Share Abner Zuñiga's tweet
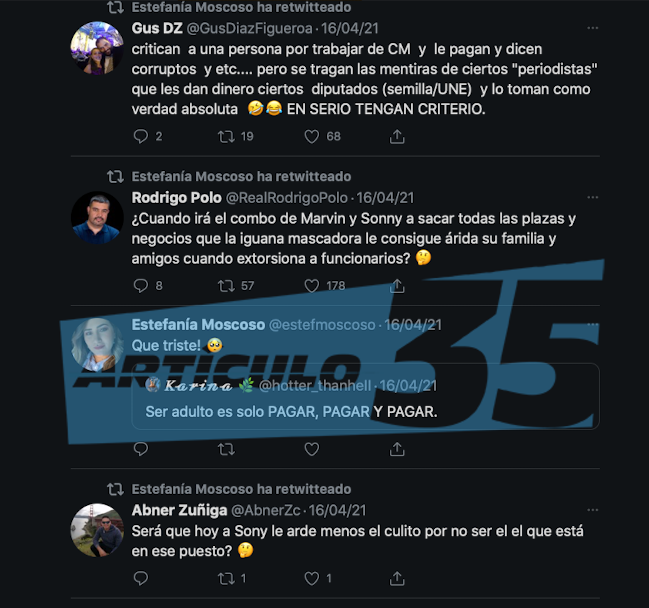The width and height of the screenshot is (649, 608). coord(397,578)
